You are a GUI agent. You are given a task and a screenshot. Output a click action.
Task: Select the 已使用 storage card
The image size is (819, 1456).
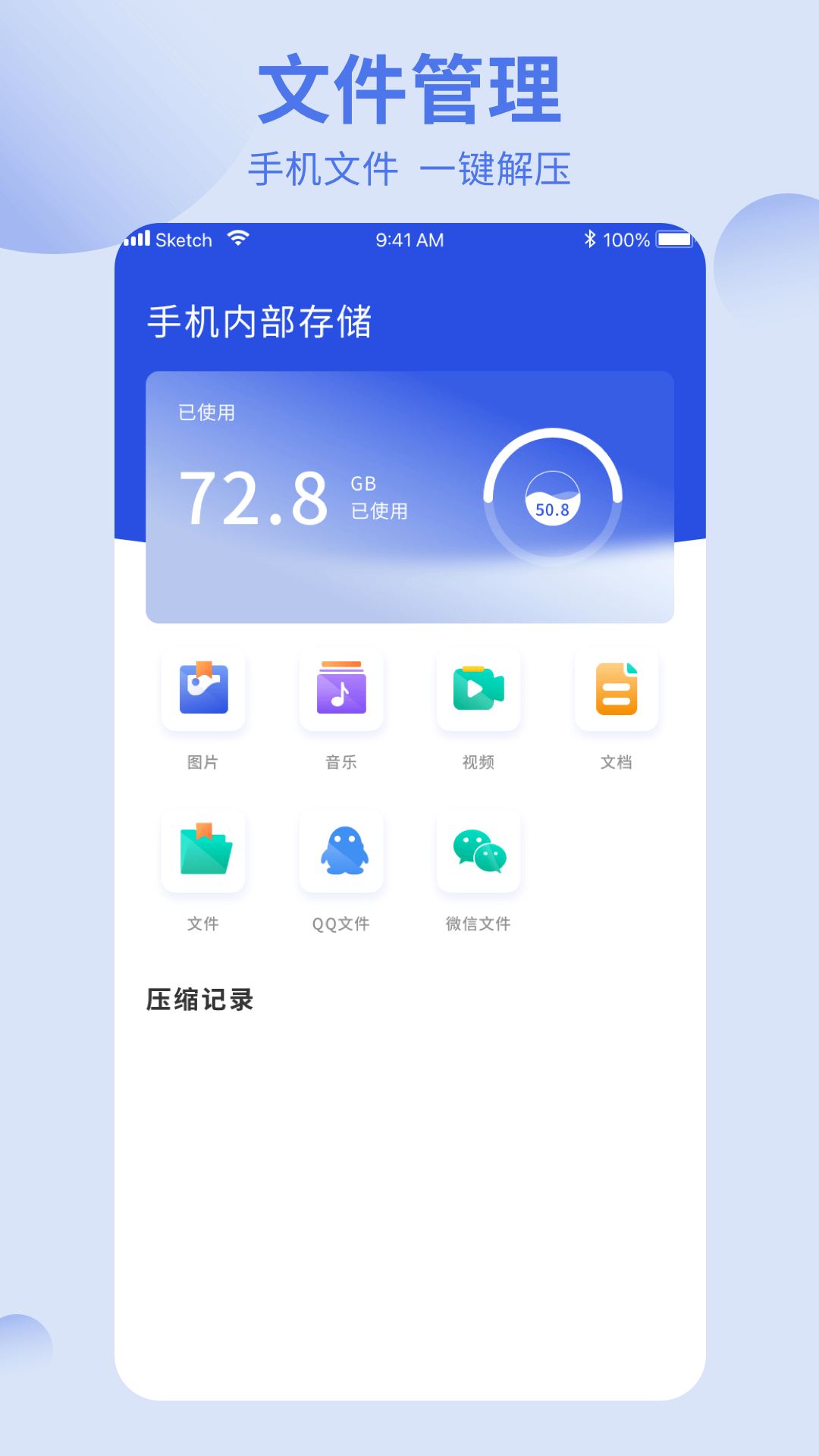(409, 493)
